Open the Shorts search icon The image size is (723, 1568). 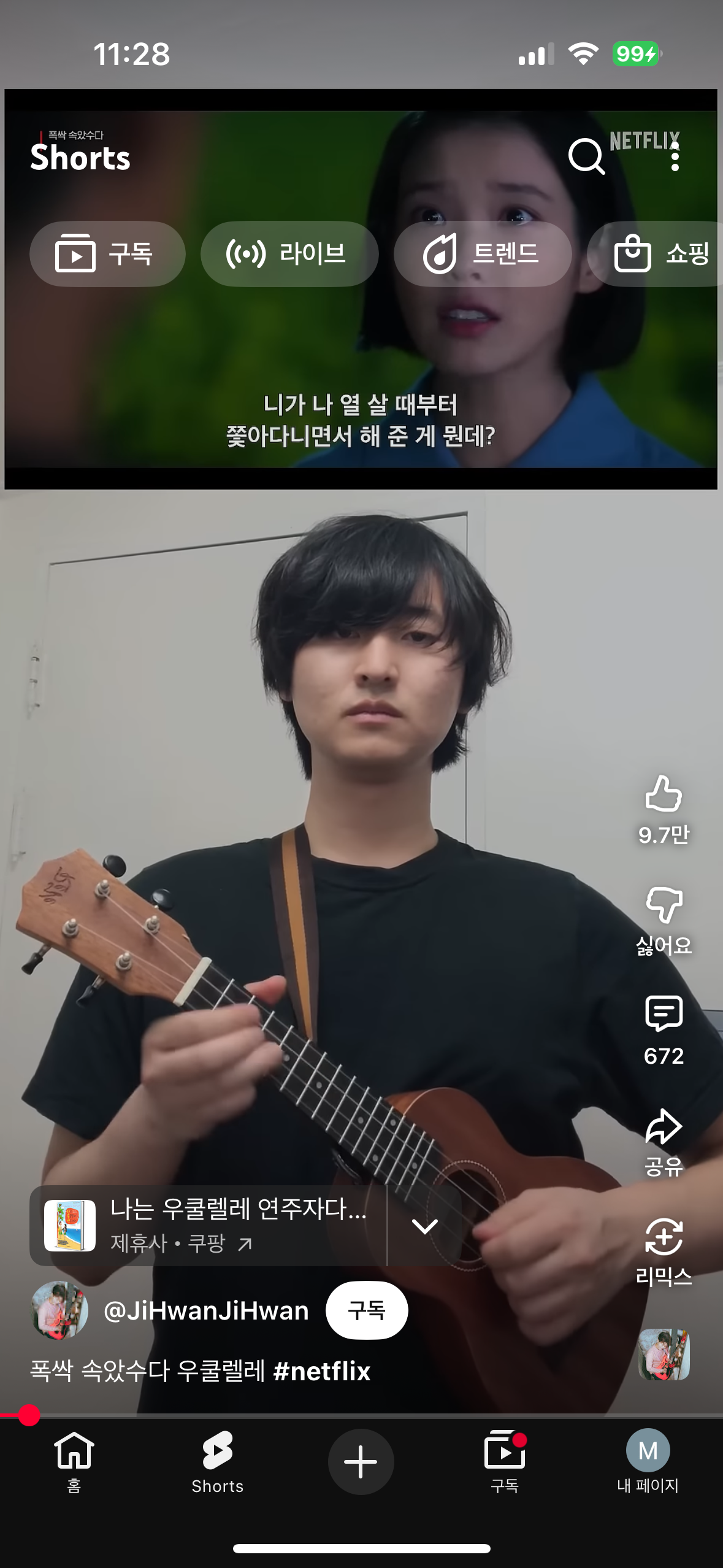tap(586, 156)
